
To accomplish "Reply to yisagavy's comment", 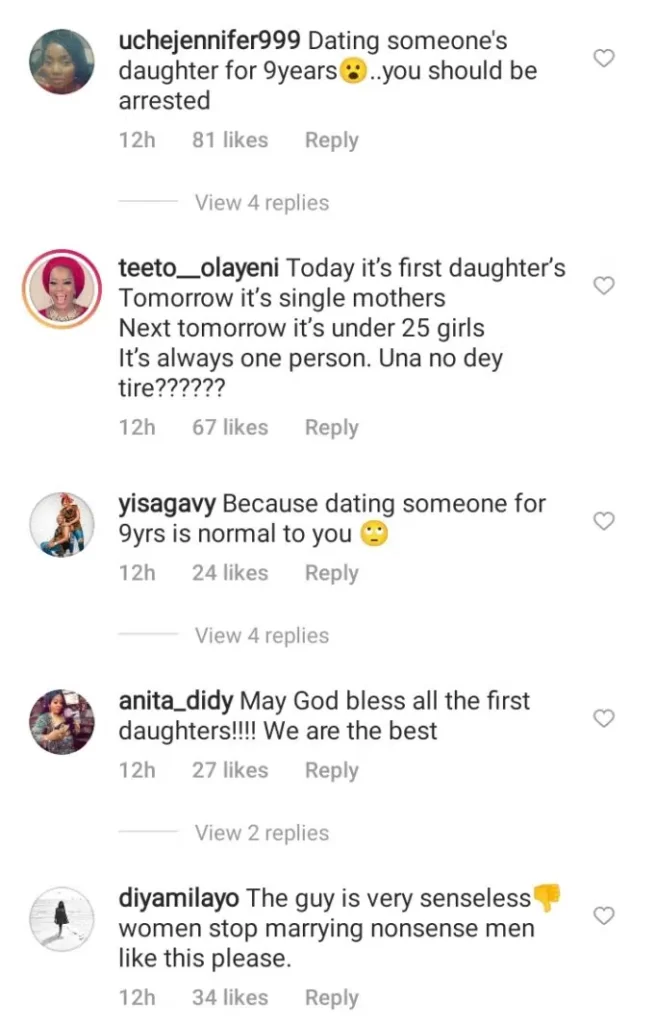I will 331,573.
